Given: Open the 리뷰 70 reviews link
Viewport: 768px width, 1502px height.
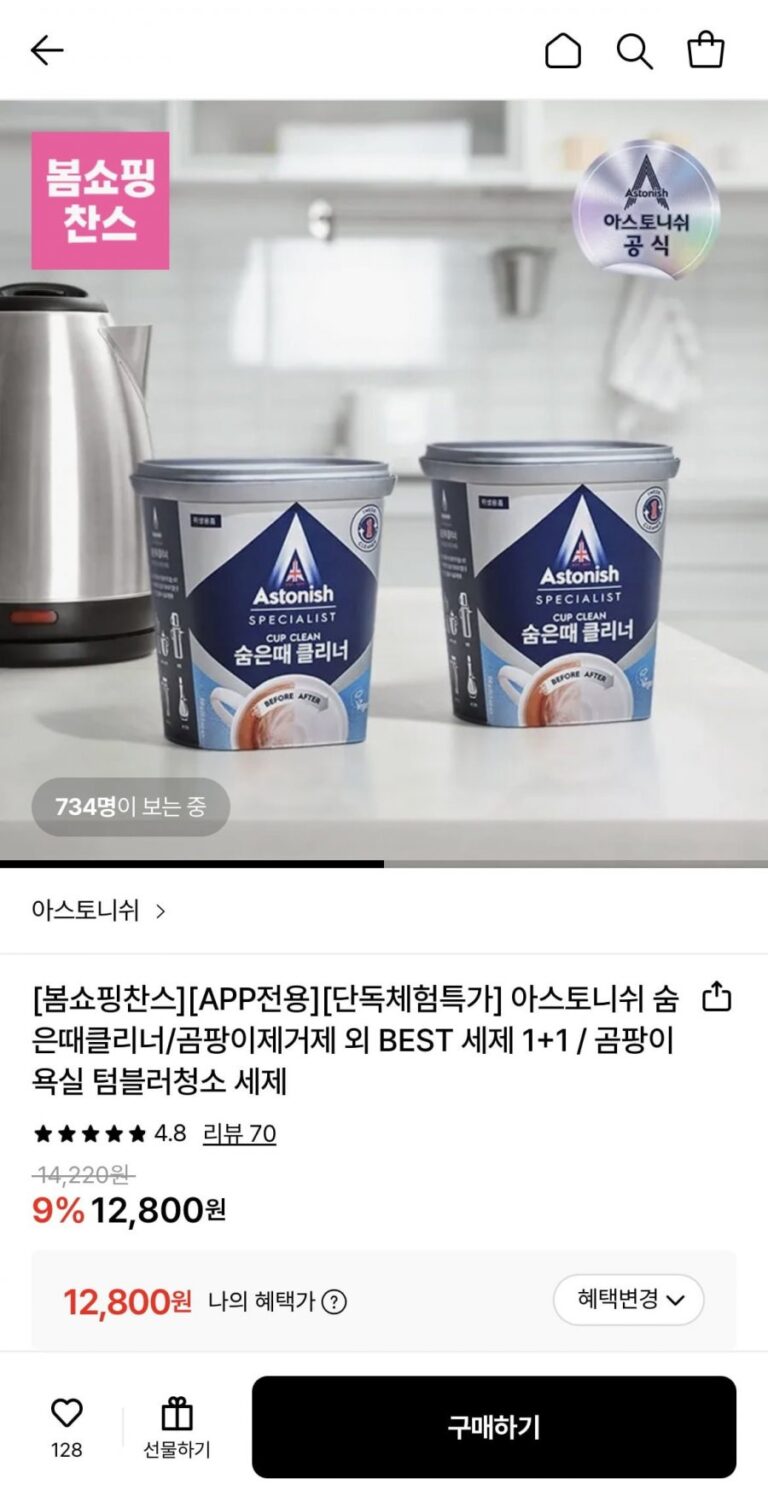Looking at the screenshot, I should click(239, 1133).
